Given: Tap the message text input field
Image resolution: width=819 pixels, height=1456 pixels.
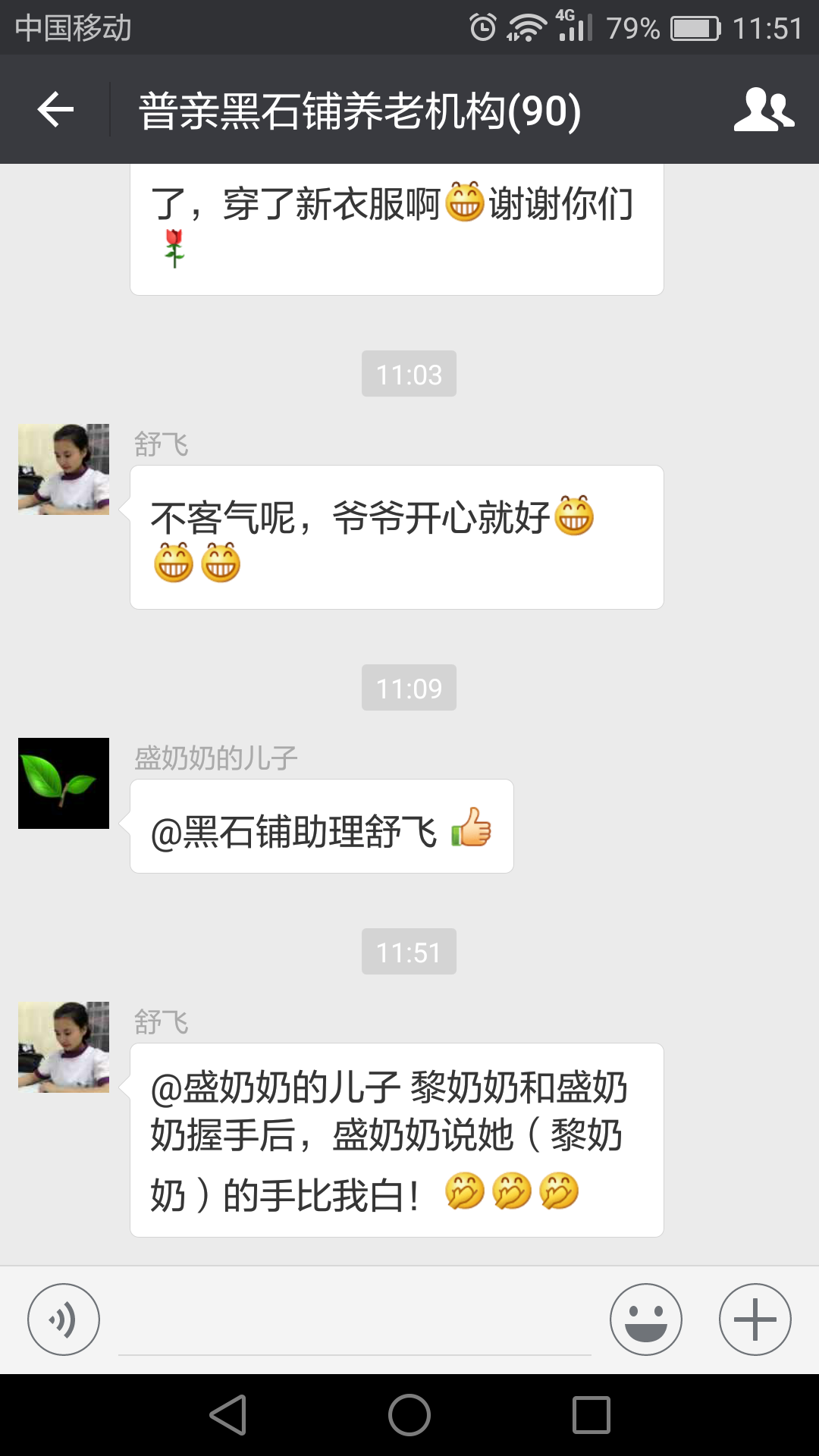Looking at the screenshot, I should (354, 1323).
